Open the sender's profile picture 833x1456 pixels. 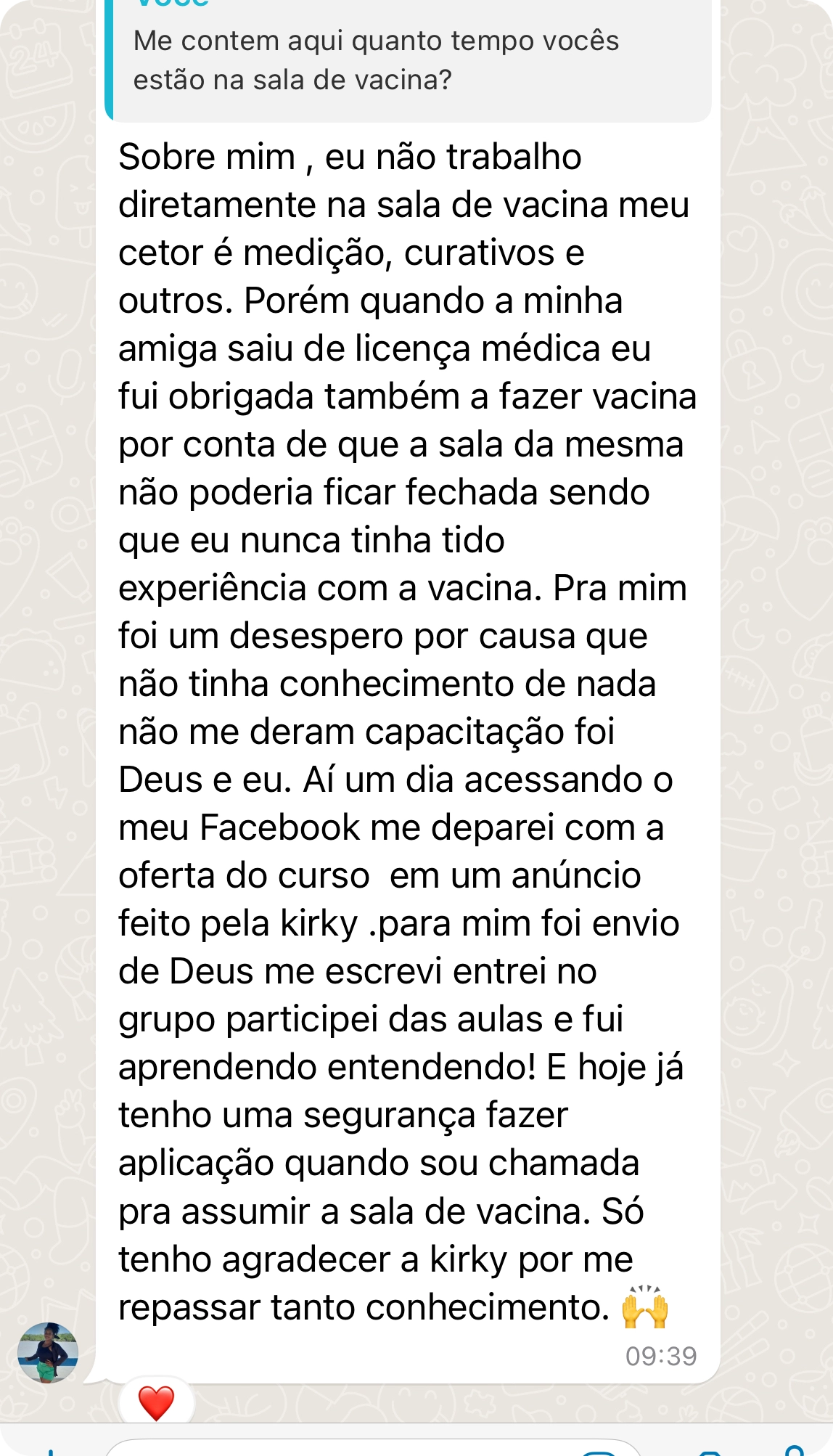(x=48, y=1351)
